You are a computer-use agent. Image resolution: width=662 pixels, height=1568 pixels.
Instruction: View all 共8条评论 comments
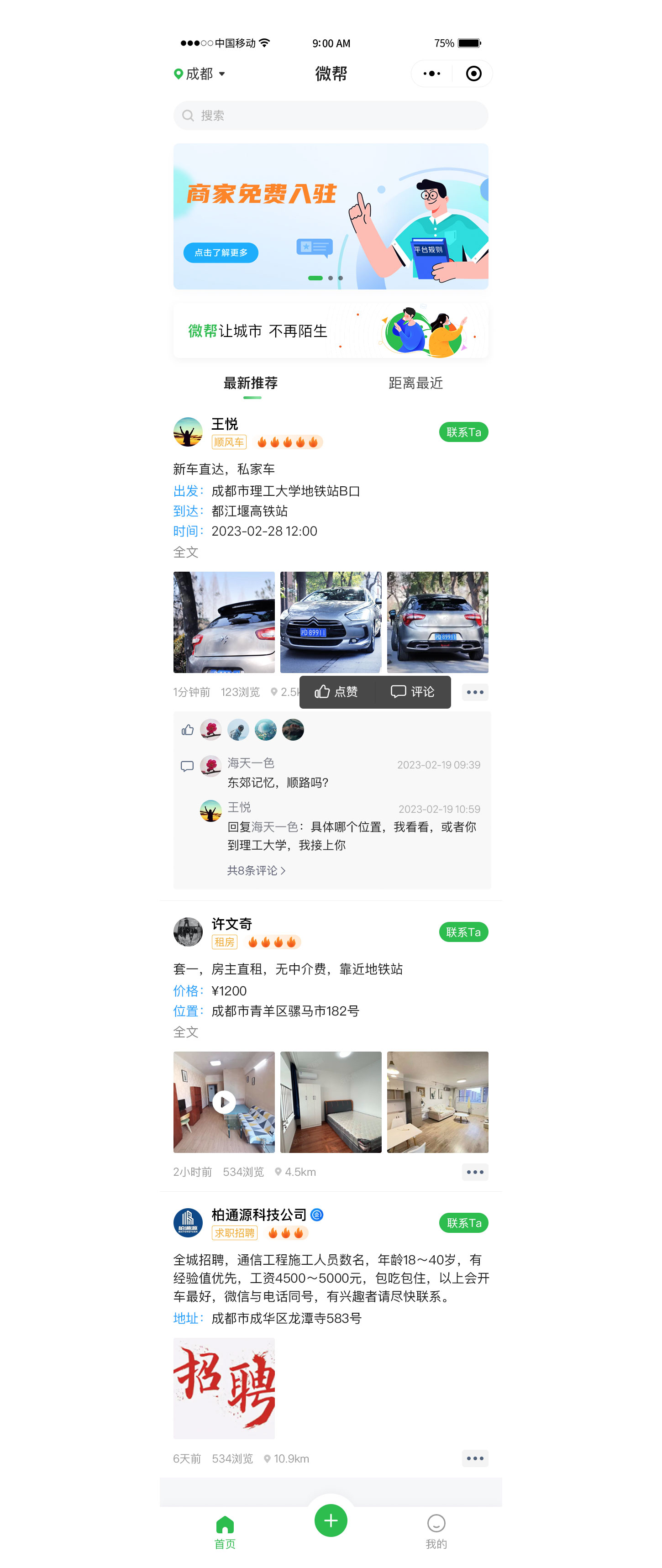pos(256,870)
